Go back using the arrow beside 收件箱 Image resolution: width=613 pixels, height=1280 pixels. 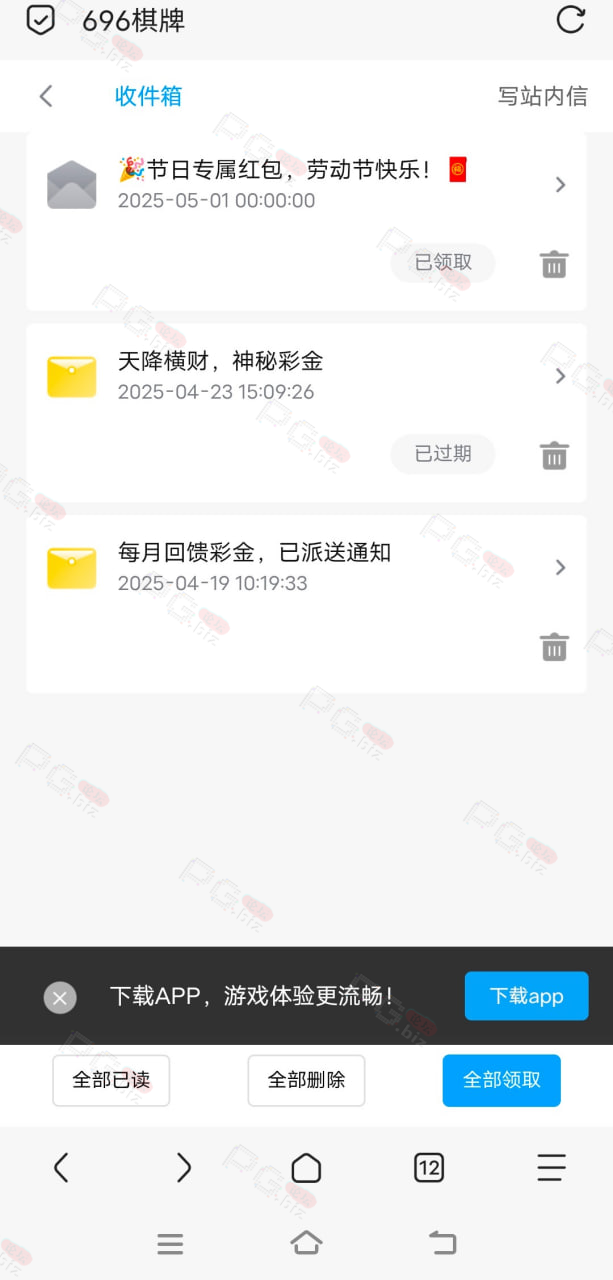coord(45,96)
